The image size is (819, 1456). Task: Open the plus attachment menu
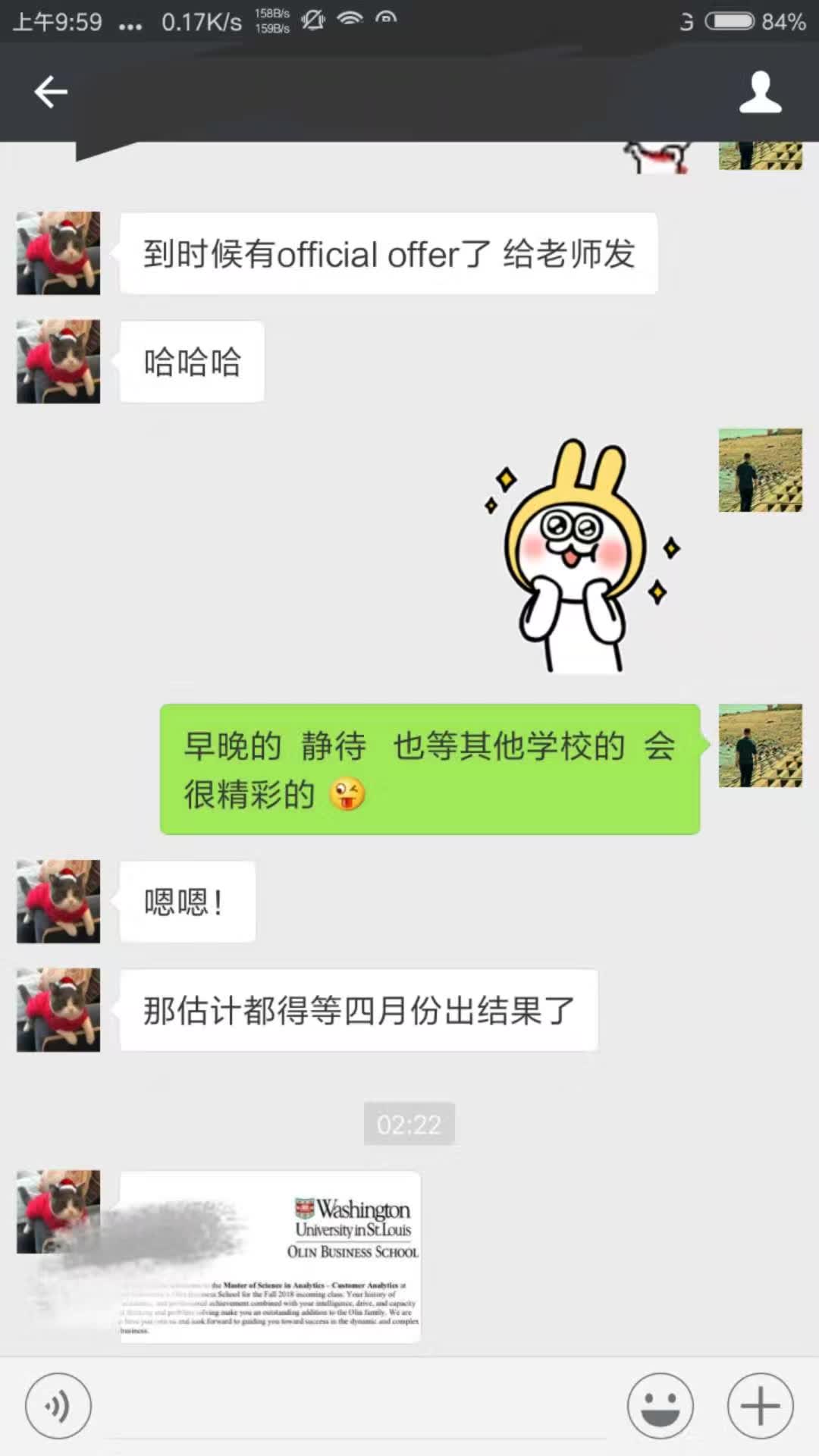tap(760, 1405)
